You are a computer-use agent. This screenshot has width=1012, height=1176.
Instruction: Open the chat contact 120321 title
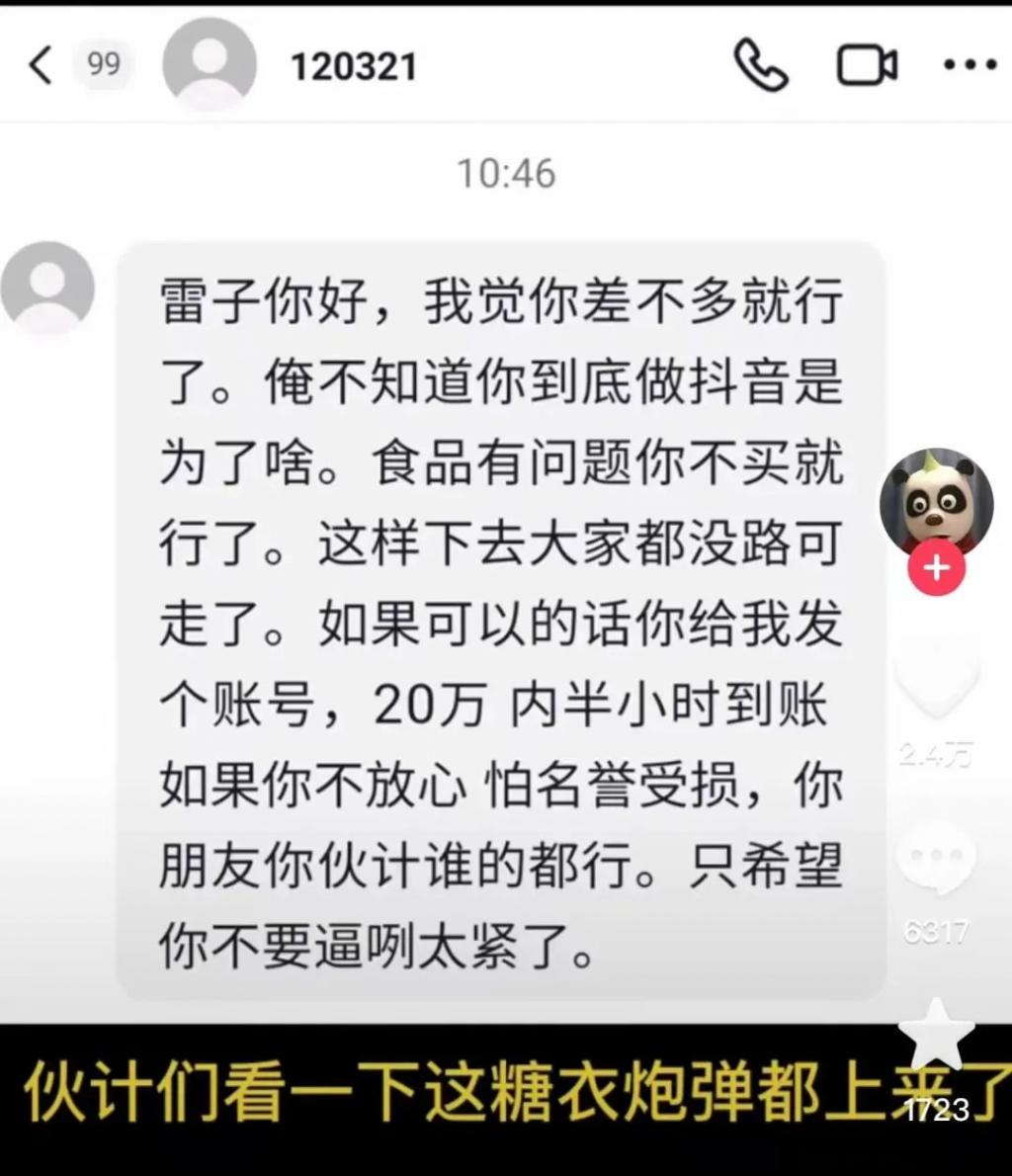tap(353, 65)
